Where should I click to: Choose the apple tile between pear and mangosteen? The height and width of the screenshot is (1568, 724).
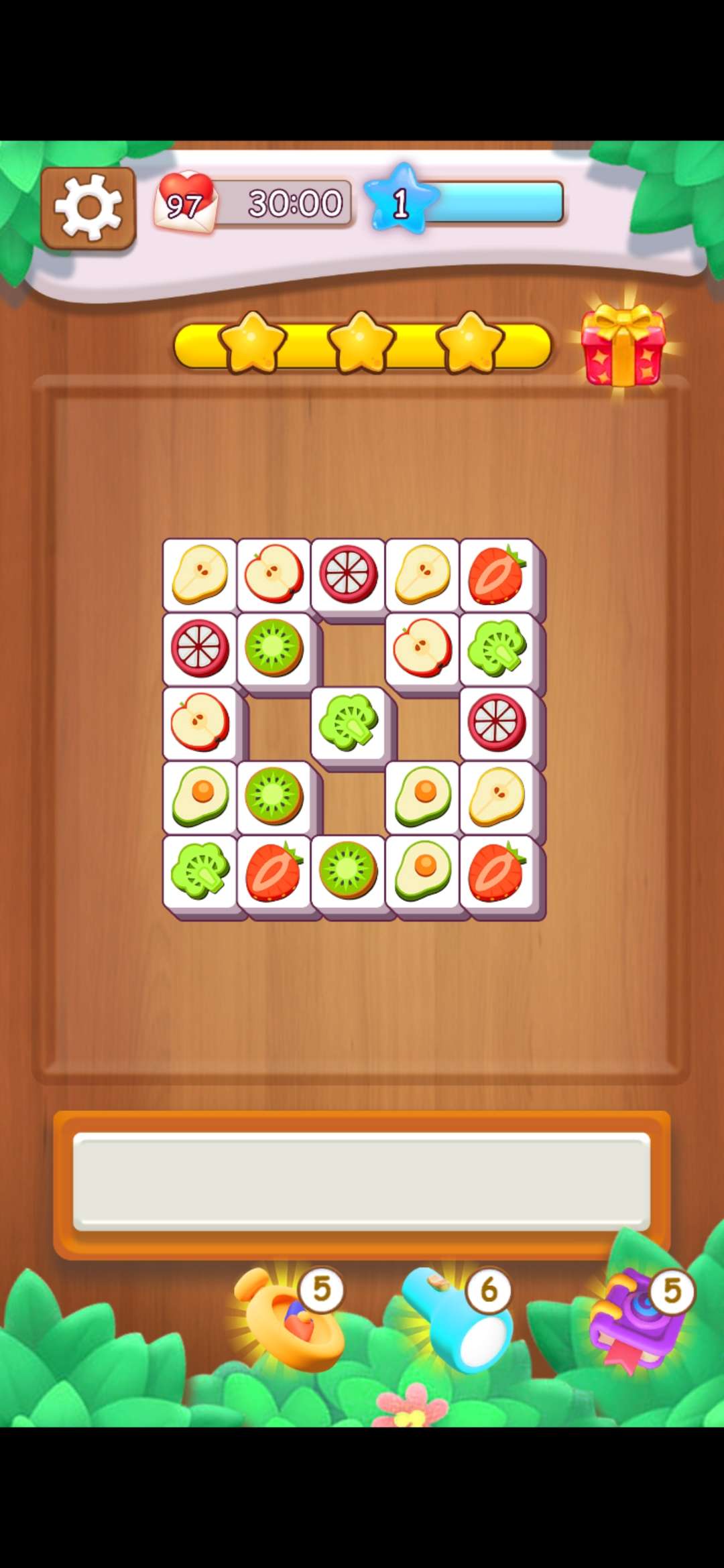(x=274, y=575)
